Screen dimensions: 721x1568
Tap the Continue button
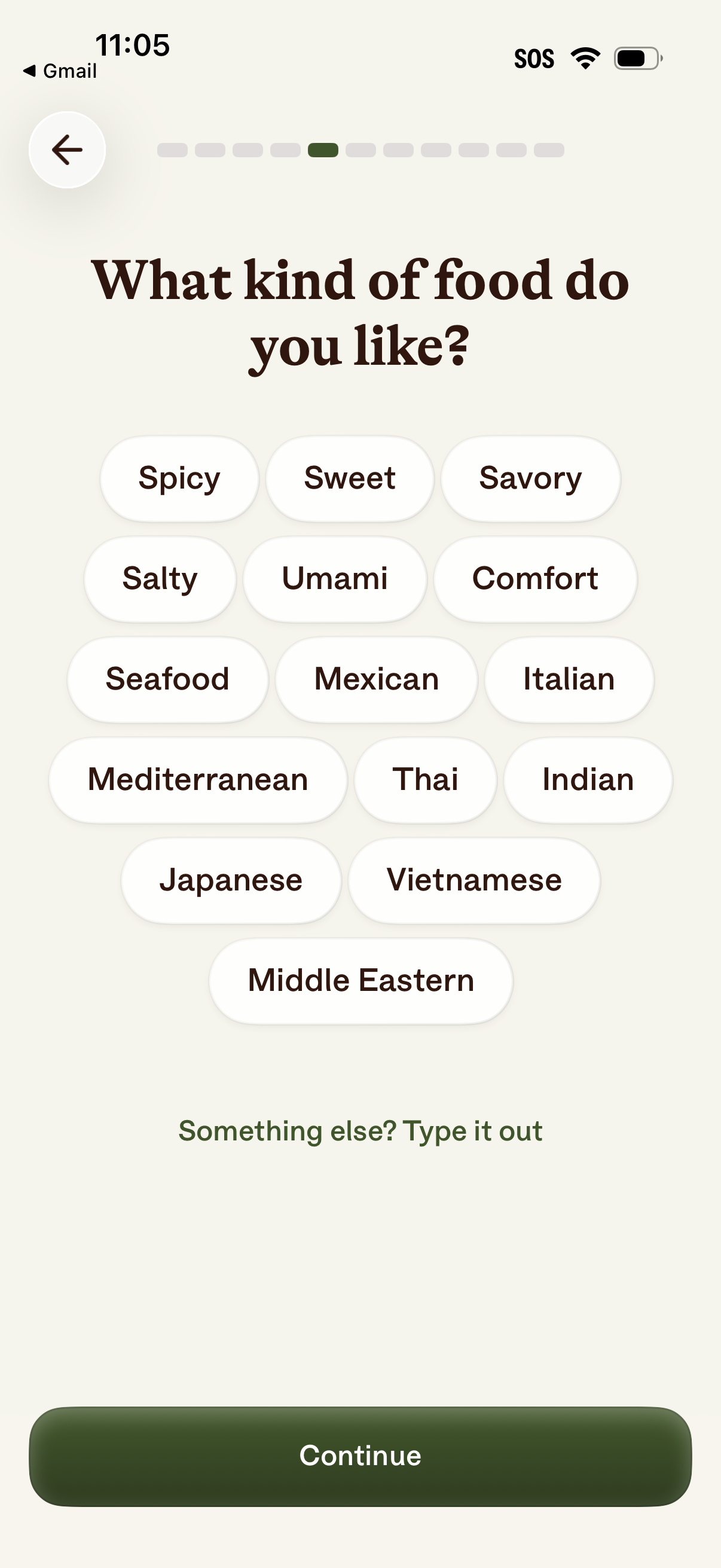(x=360, y=1456)
